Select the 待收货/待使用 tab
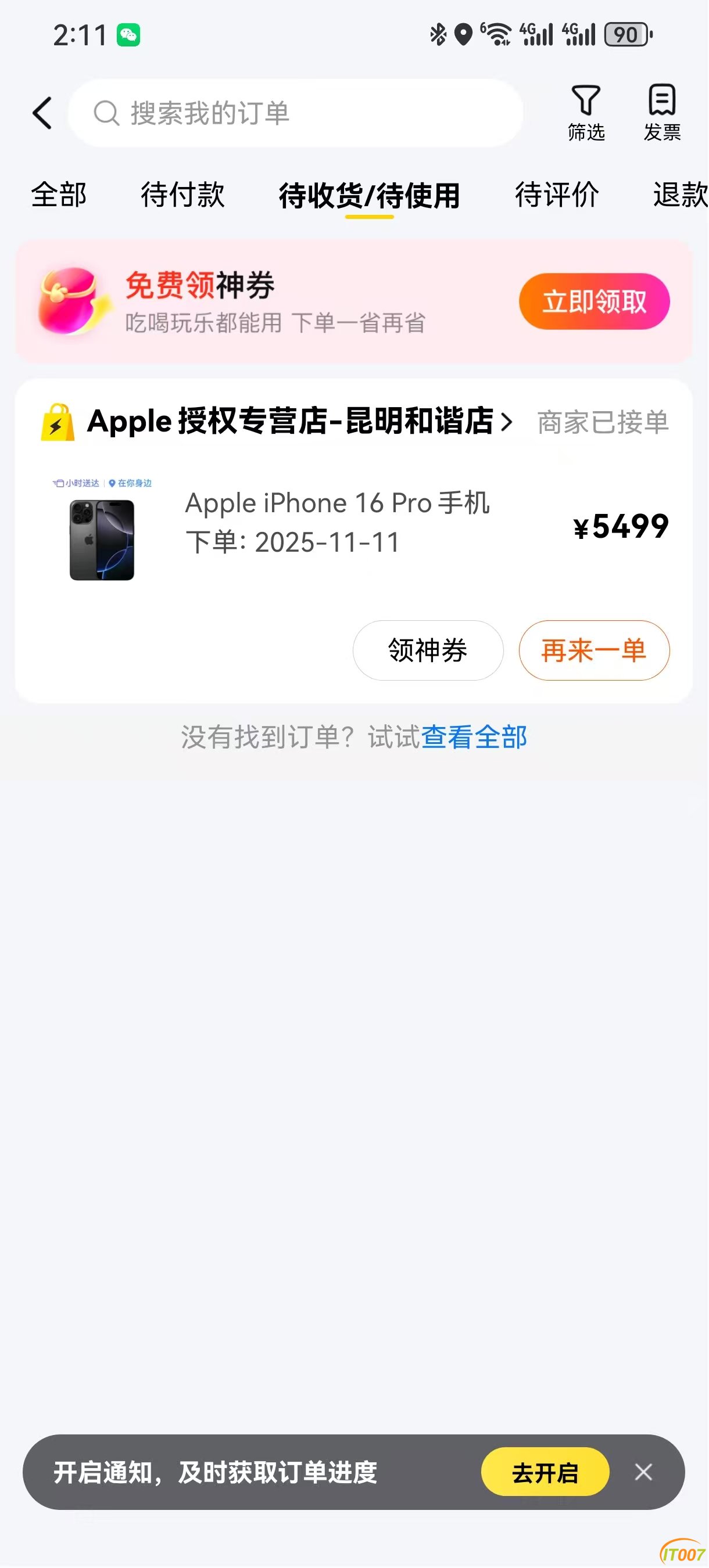 pyautogui.click(x=369, y=196)
